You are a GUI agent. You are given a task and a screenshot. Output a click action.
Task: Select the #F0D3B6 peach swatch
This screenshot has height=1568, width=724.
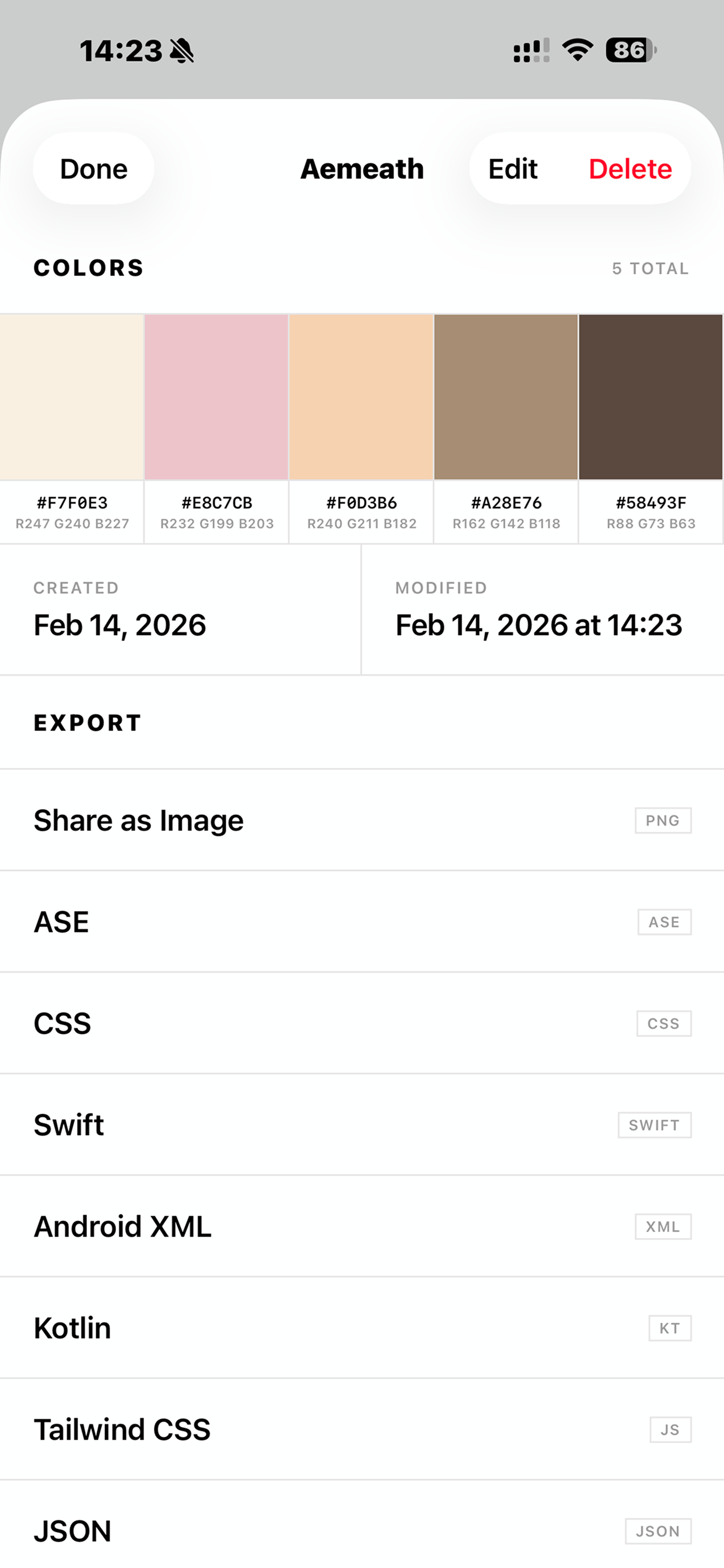coord(361,397)
